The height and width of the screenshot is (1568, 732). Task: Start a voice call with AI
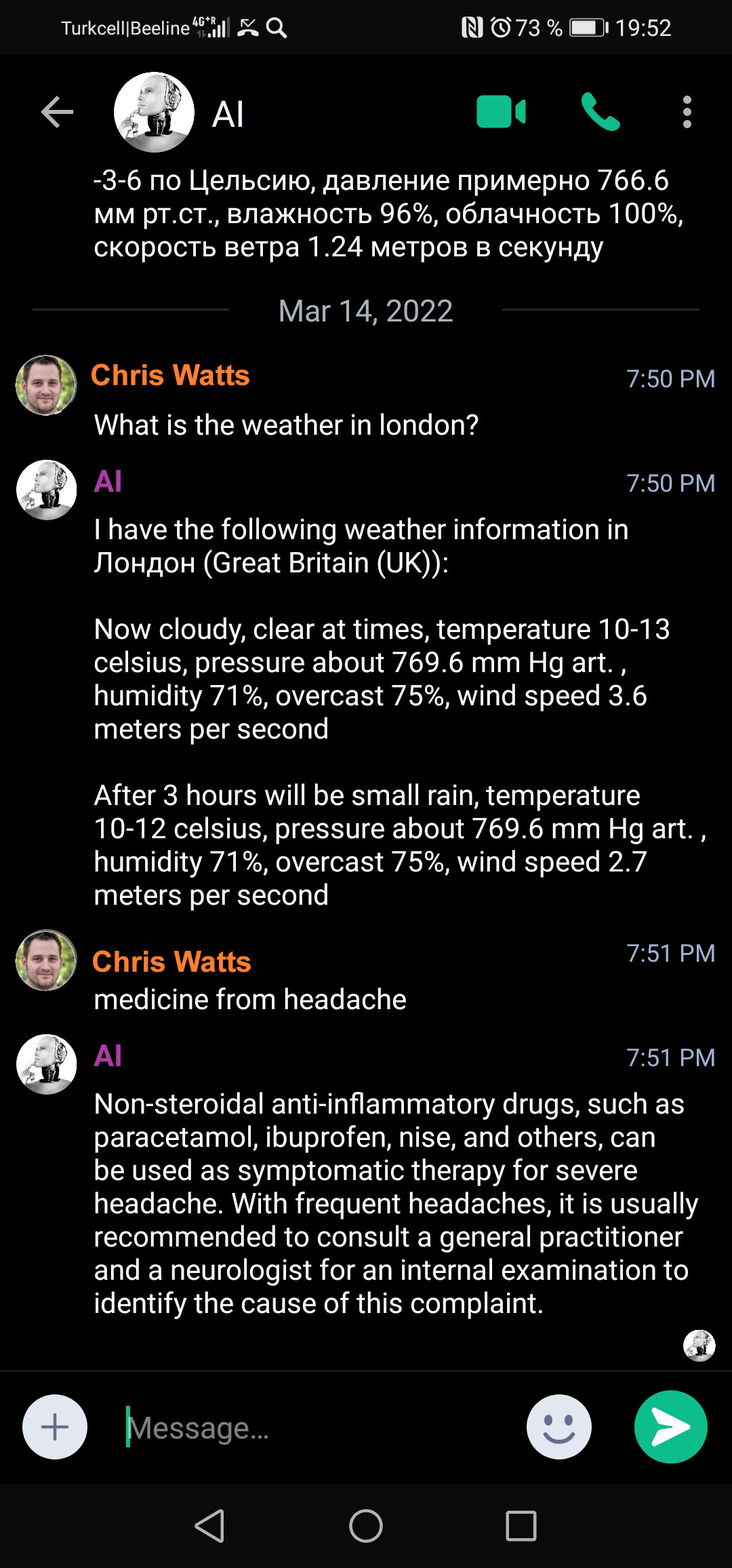tap(601, 112)
